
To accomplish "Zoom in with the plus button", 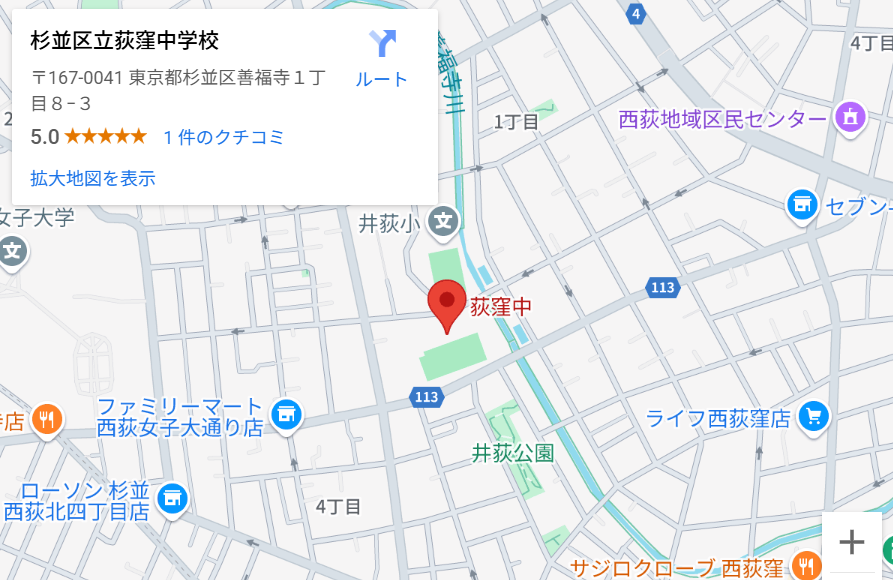I will pos(851,542).
